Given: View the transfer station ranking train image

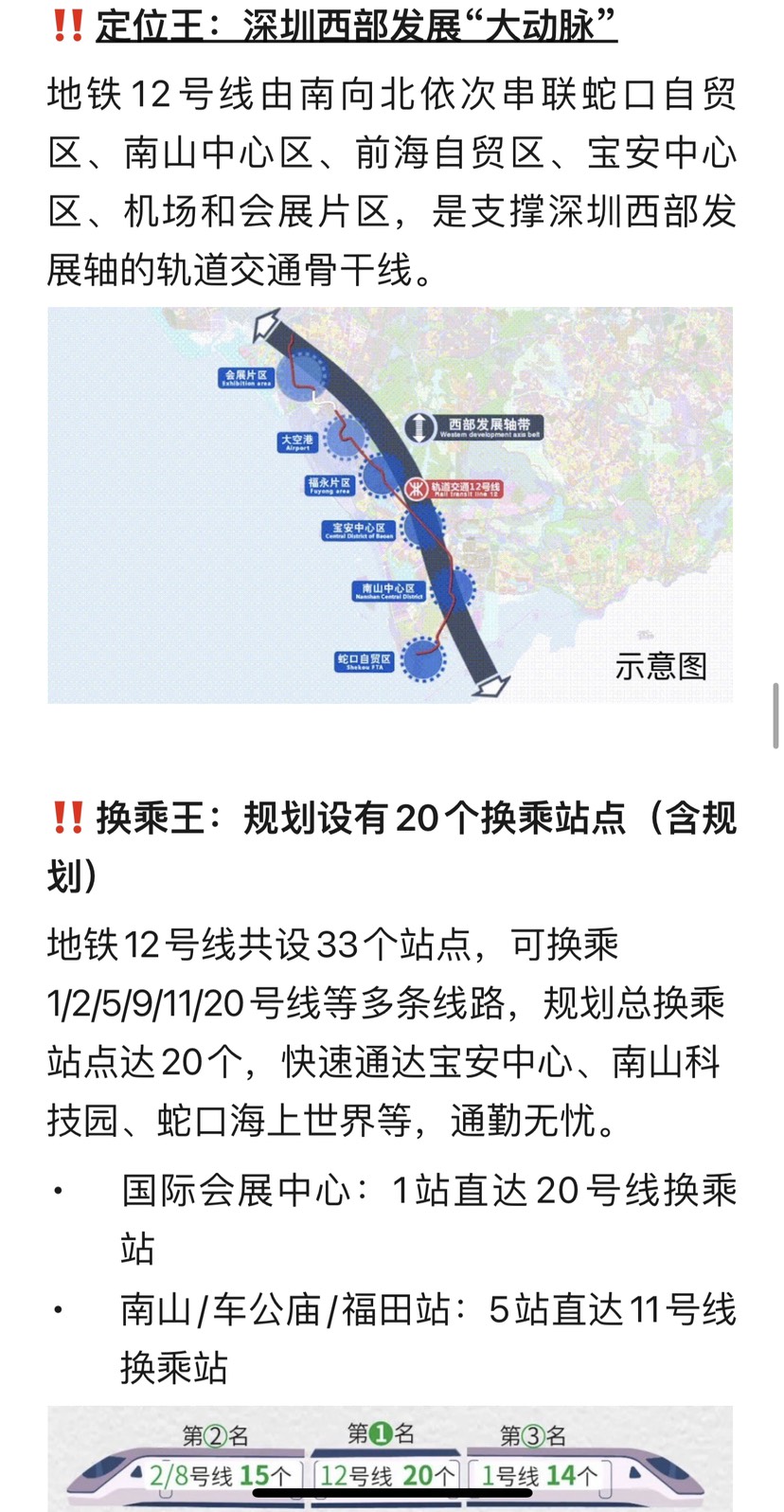Looking at the screenshot, I should pyautogui.click(x=390, y=1459).
